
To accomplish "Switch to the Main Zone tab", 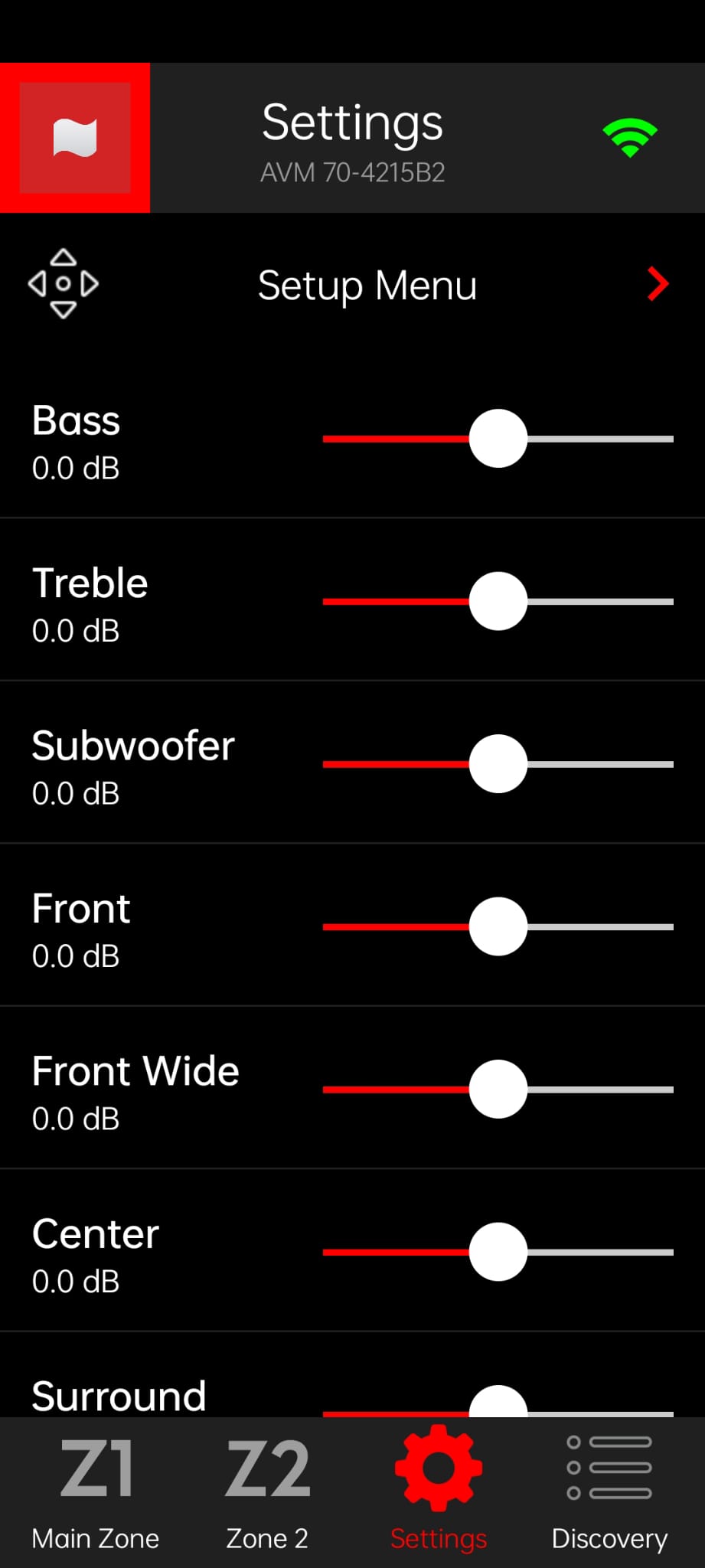I will [96, 1493].
